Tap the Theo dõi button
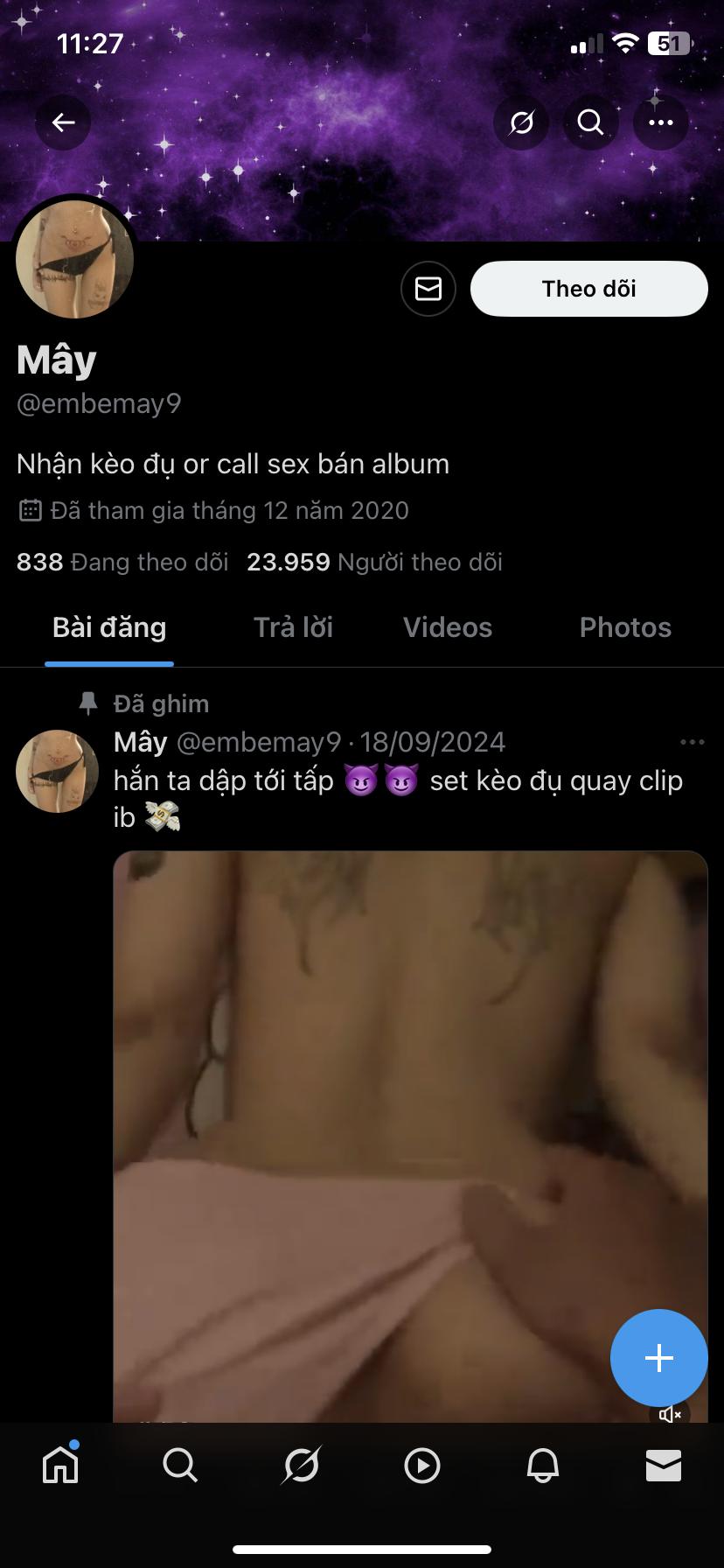Screen dimensions: 724x1568 point(588,289)
